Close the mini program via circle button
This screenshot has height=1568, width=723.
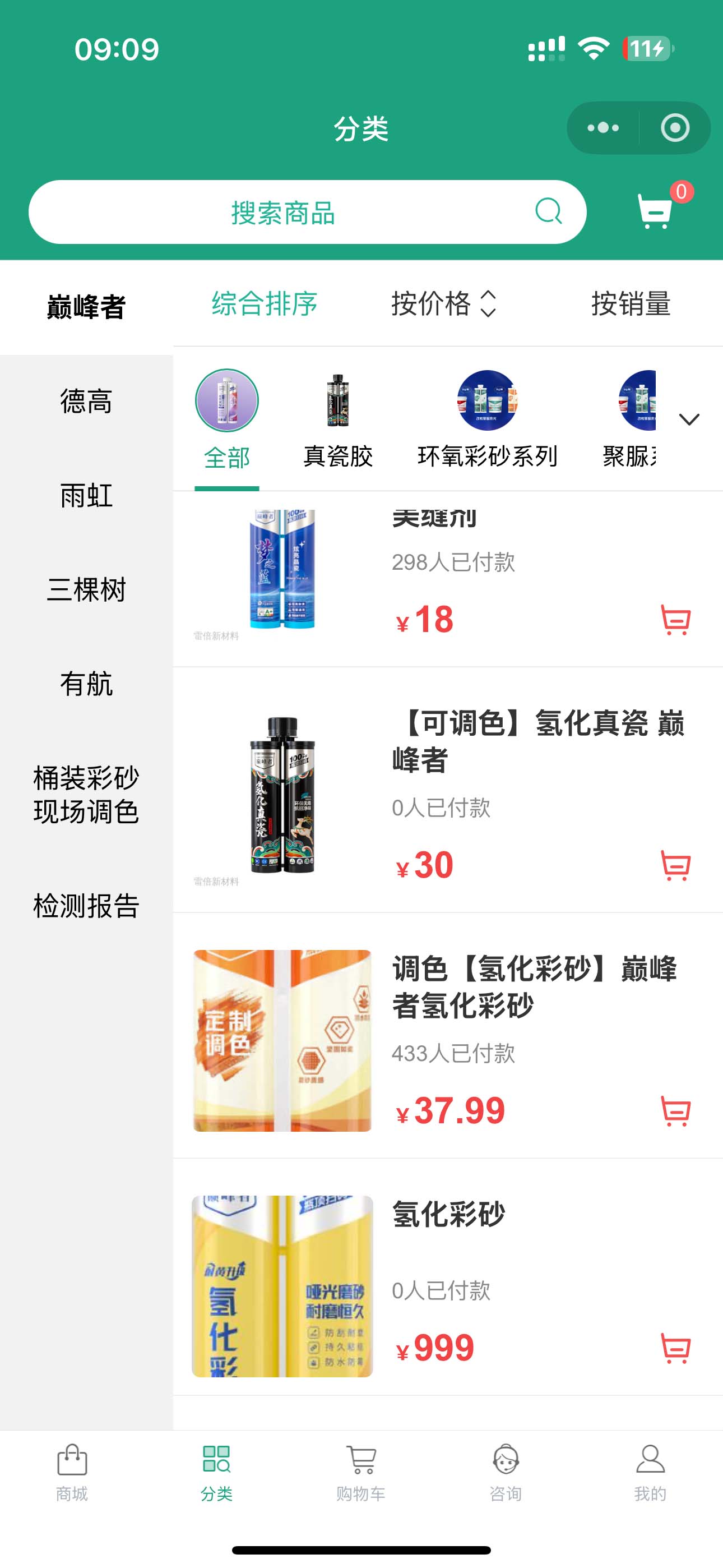[675, 128]
